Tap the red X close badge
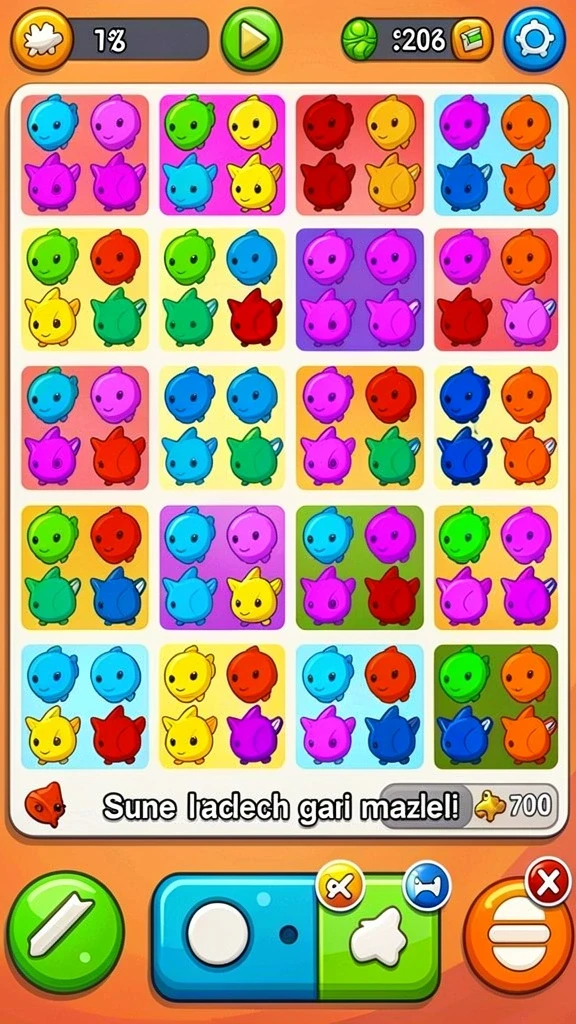Image resolution: width=576 pixels, height=1024 pixels. click(547, 882)
